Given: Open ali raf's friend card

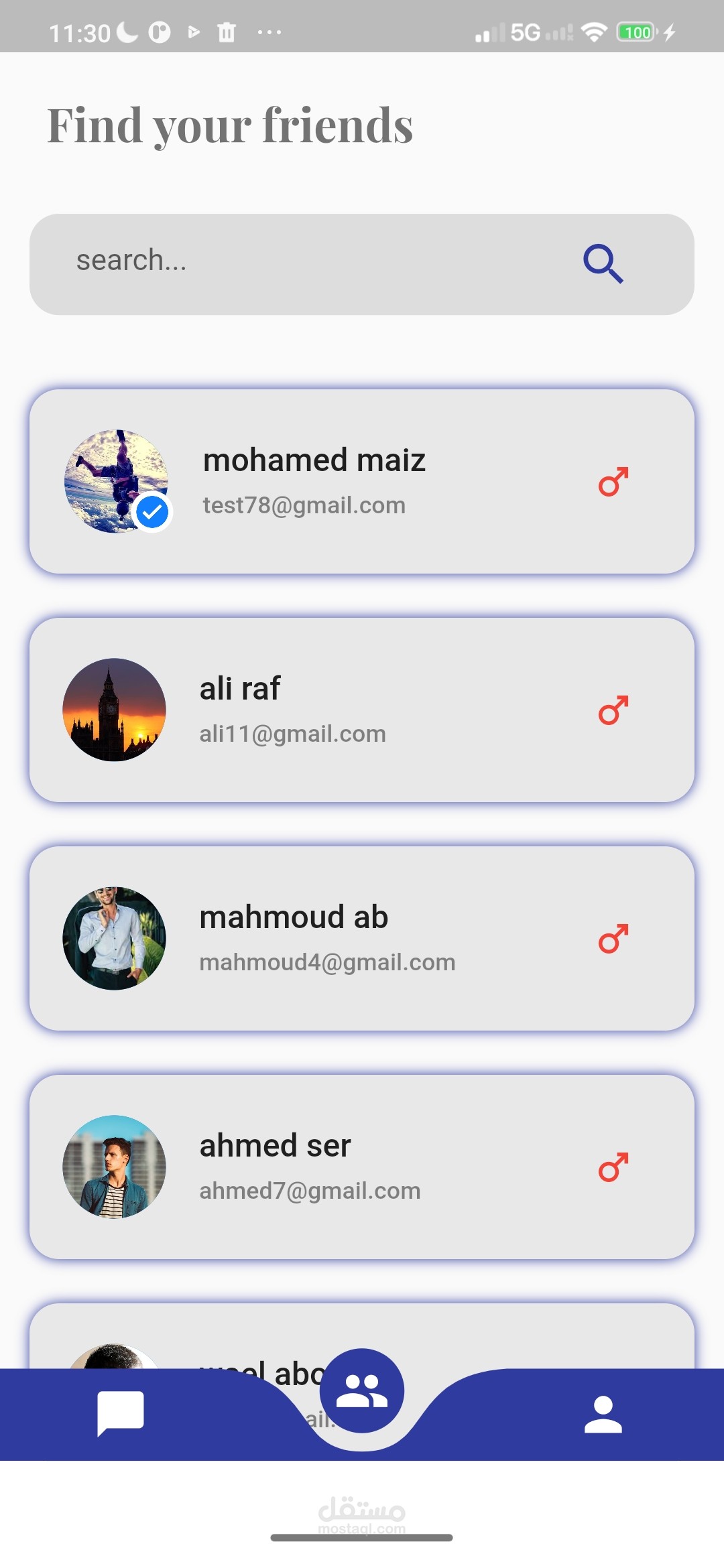Looking at the screenshot, I should [x=362, y=710].
